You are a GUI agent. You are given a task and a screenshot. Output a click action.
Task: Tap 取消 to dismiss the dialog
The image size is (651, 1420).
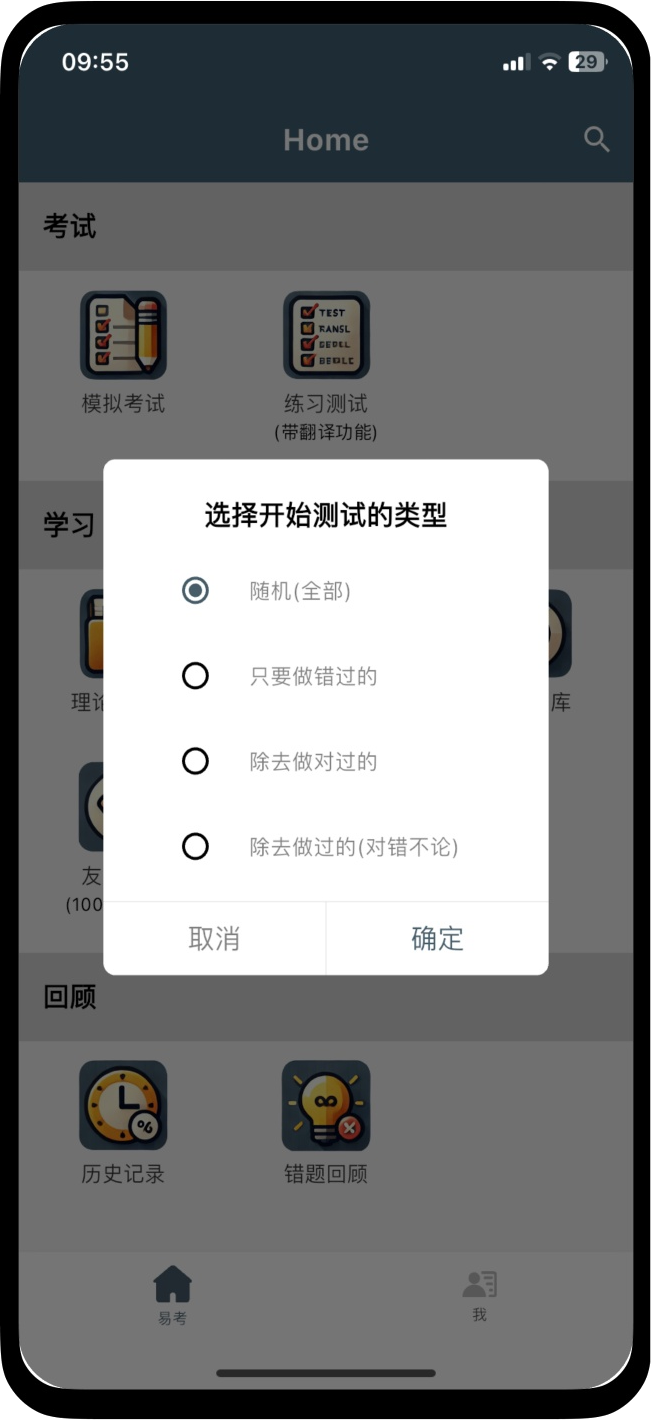click(x=214, y=938)
